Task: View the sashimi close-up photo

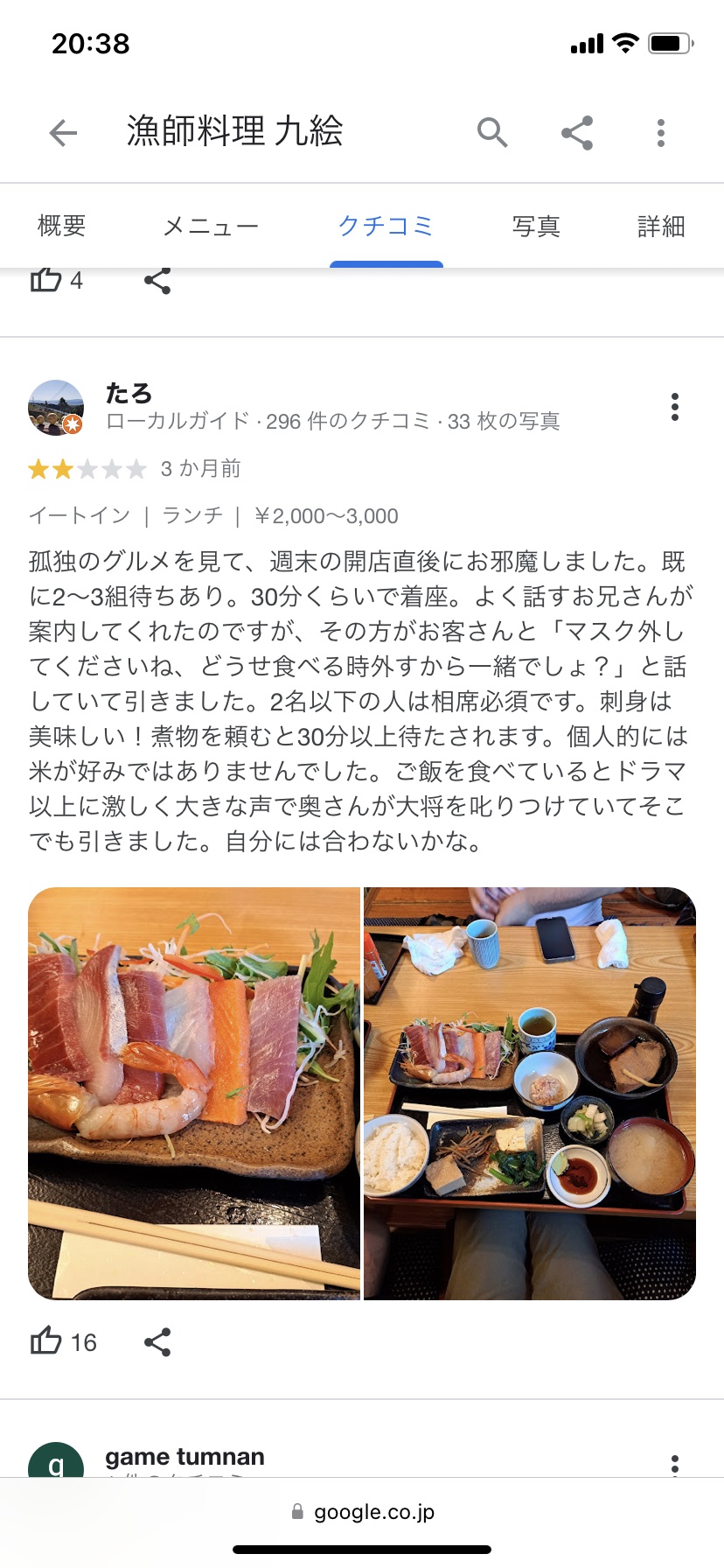Action: coord(194,1094)
